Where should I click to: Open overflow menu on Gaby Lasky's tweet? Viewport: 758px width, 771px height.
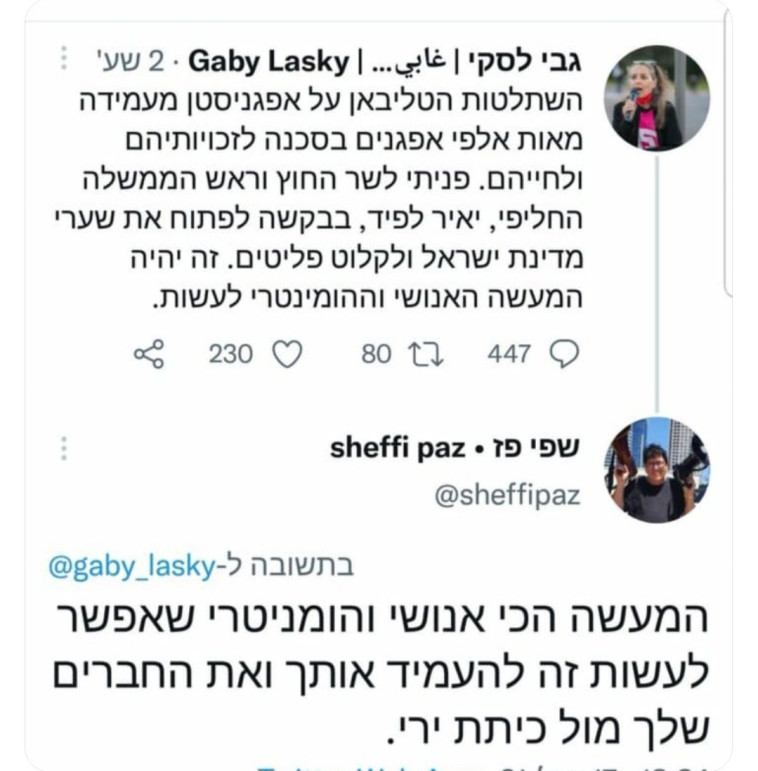(64, 59)
